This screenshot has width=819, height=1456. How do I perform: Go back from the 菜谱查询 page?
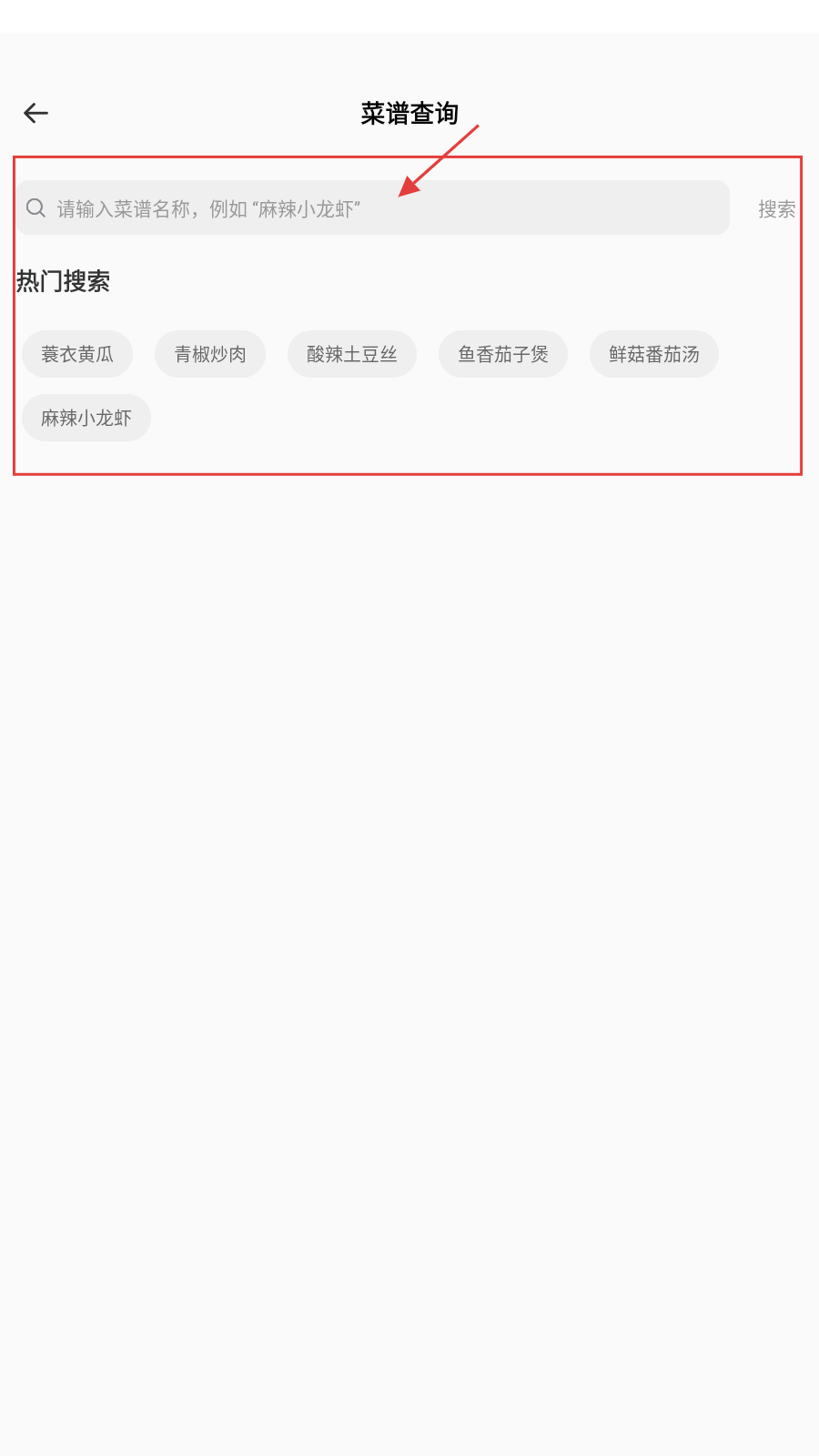pyautogui.click(x=35, y=113)
